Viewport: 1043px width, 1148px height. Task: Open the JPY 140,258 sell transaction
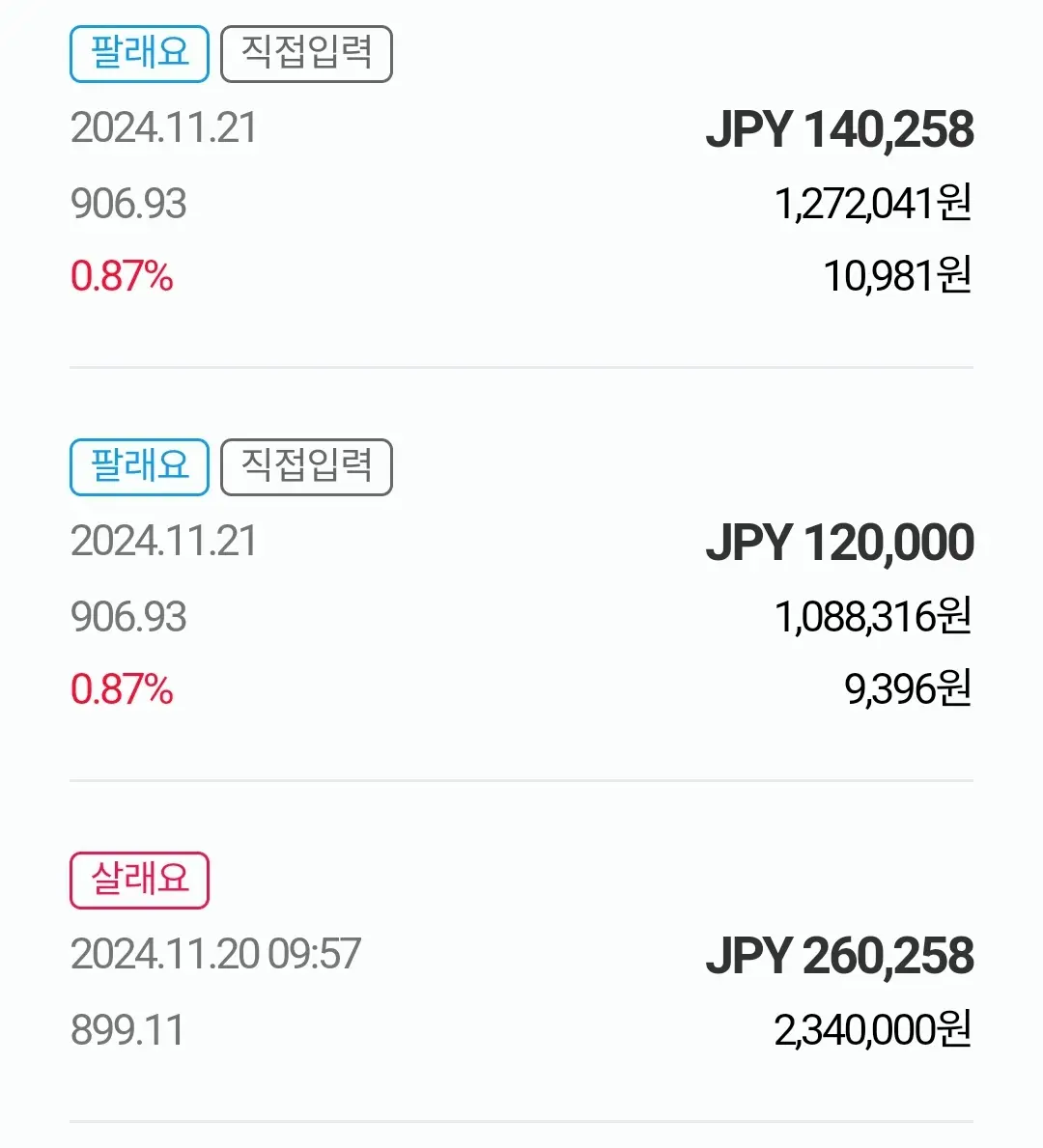click(x=838, y=130)
